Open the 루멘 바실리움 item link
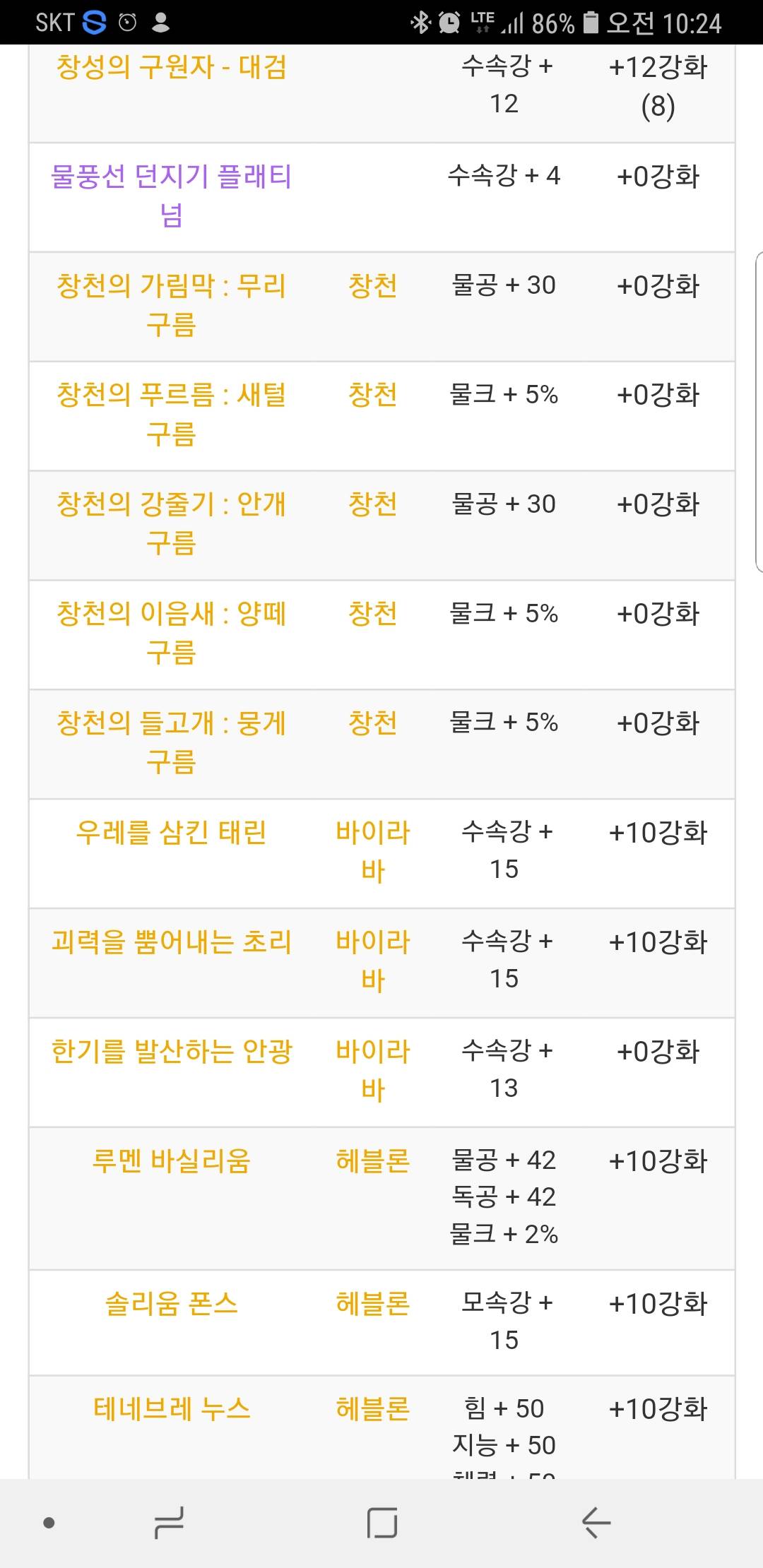Screen dimensions: 763x1568 click(x=172, y=1161)
